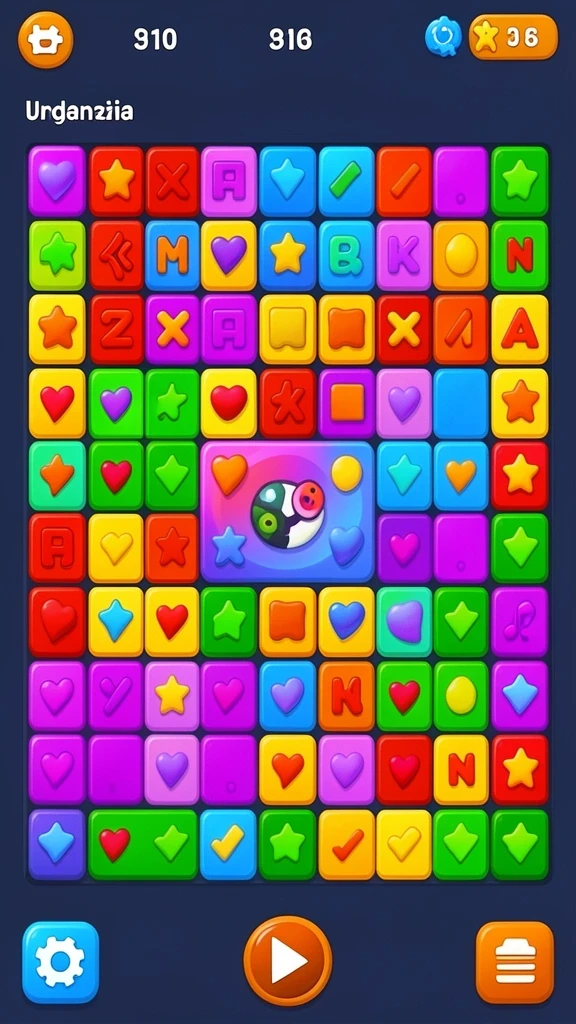Select the pink tile with letter K
Screen dimensions: 576x1024
tap(404, 255)
